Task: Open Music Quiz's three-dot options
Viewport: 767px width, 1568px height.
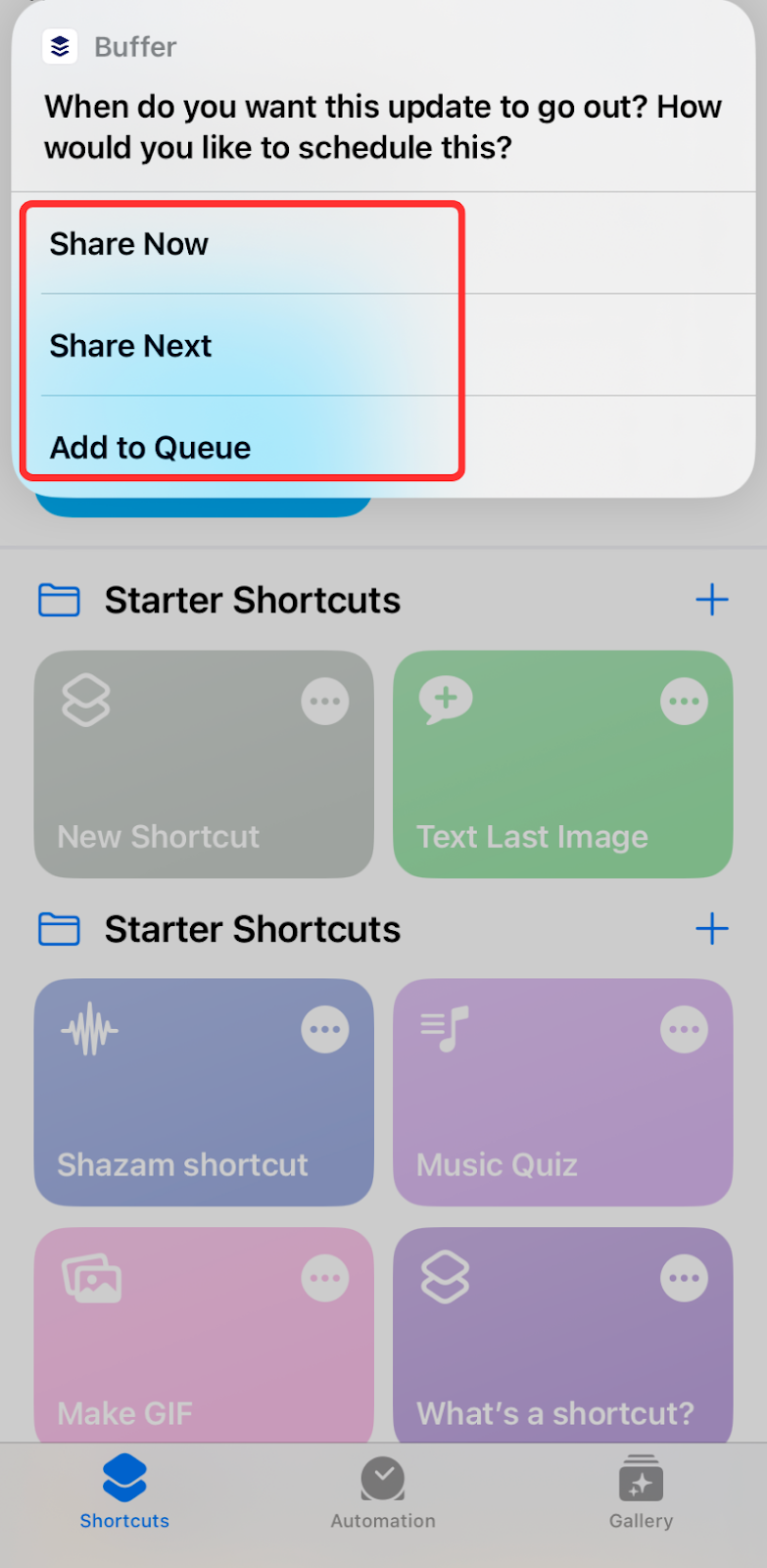Action: [x=684, y=1030]
